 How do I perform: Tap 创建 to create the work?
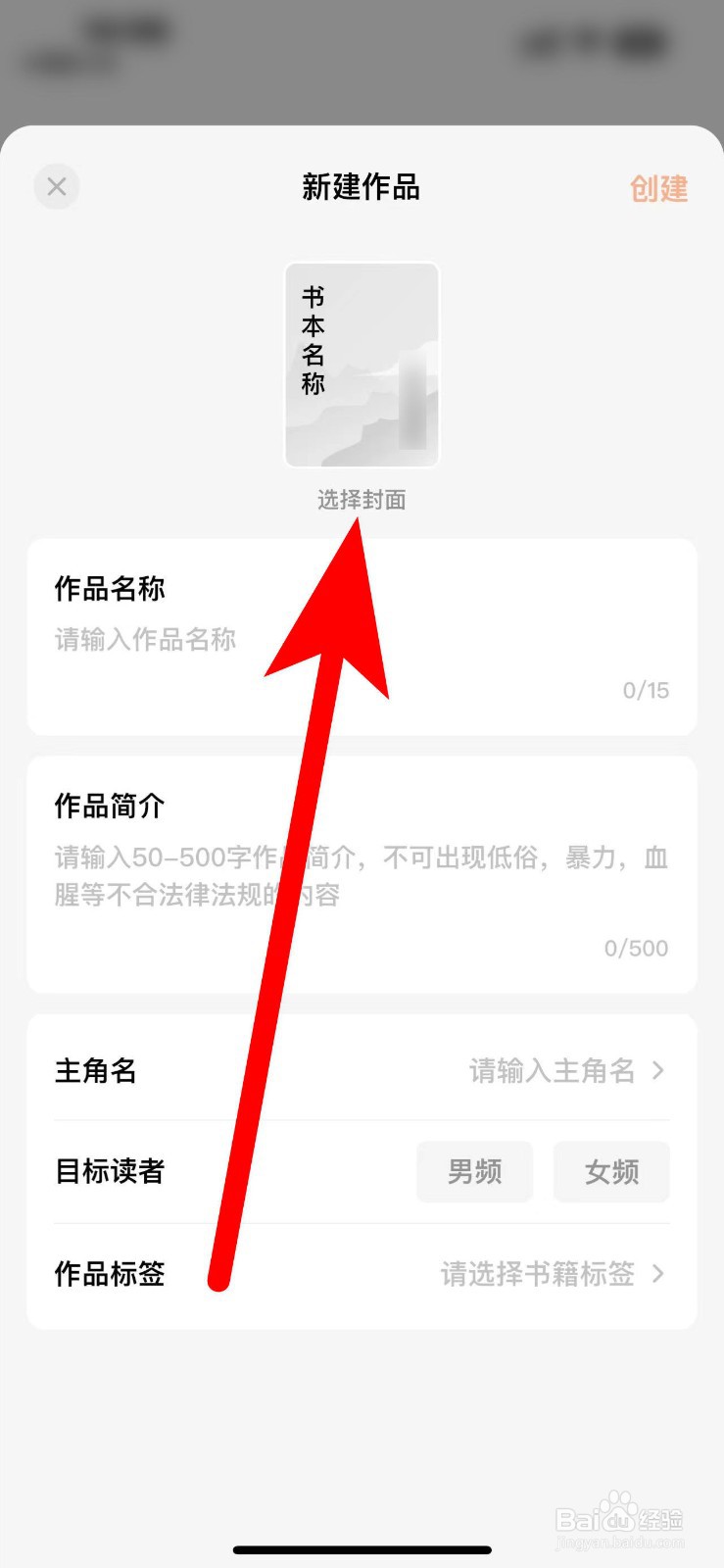658,188
